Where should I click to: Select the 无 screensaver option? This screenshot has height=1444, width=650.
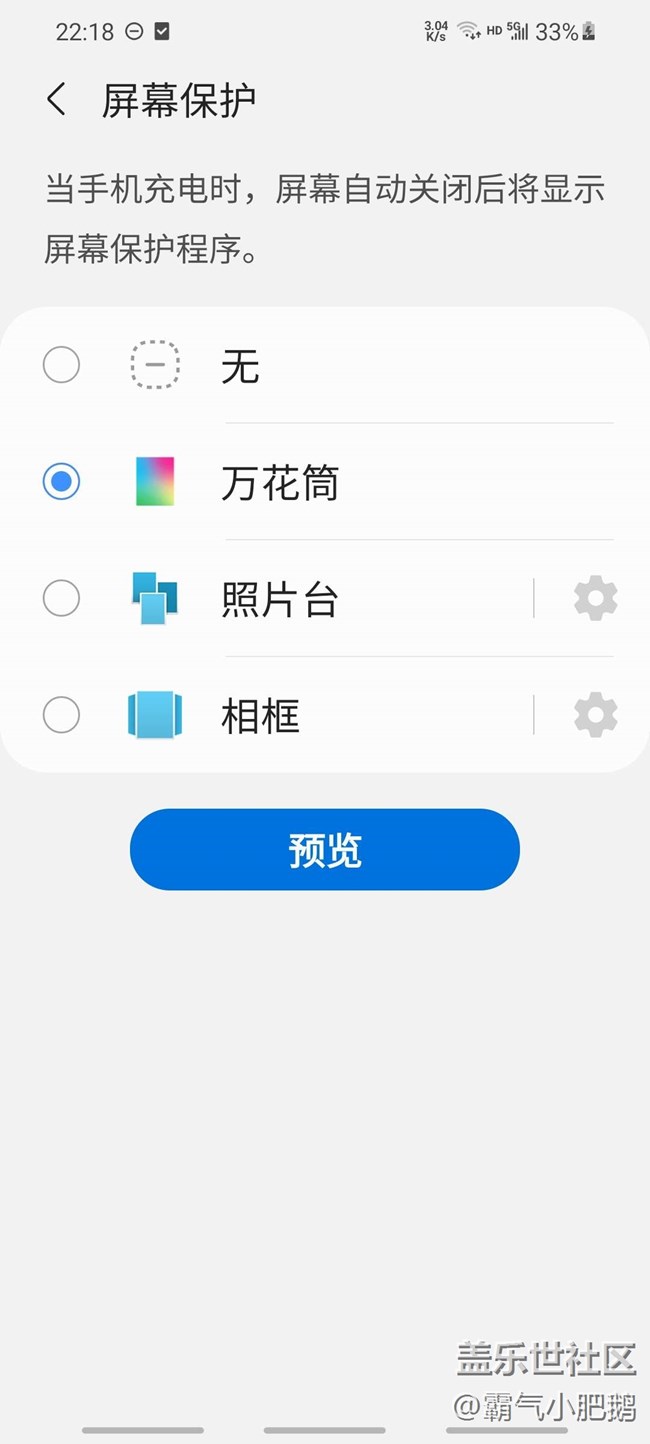click(x=61, y=365)
